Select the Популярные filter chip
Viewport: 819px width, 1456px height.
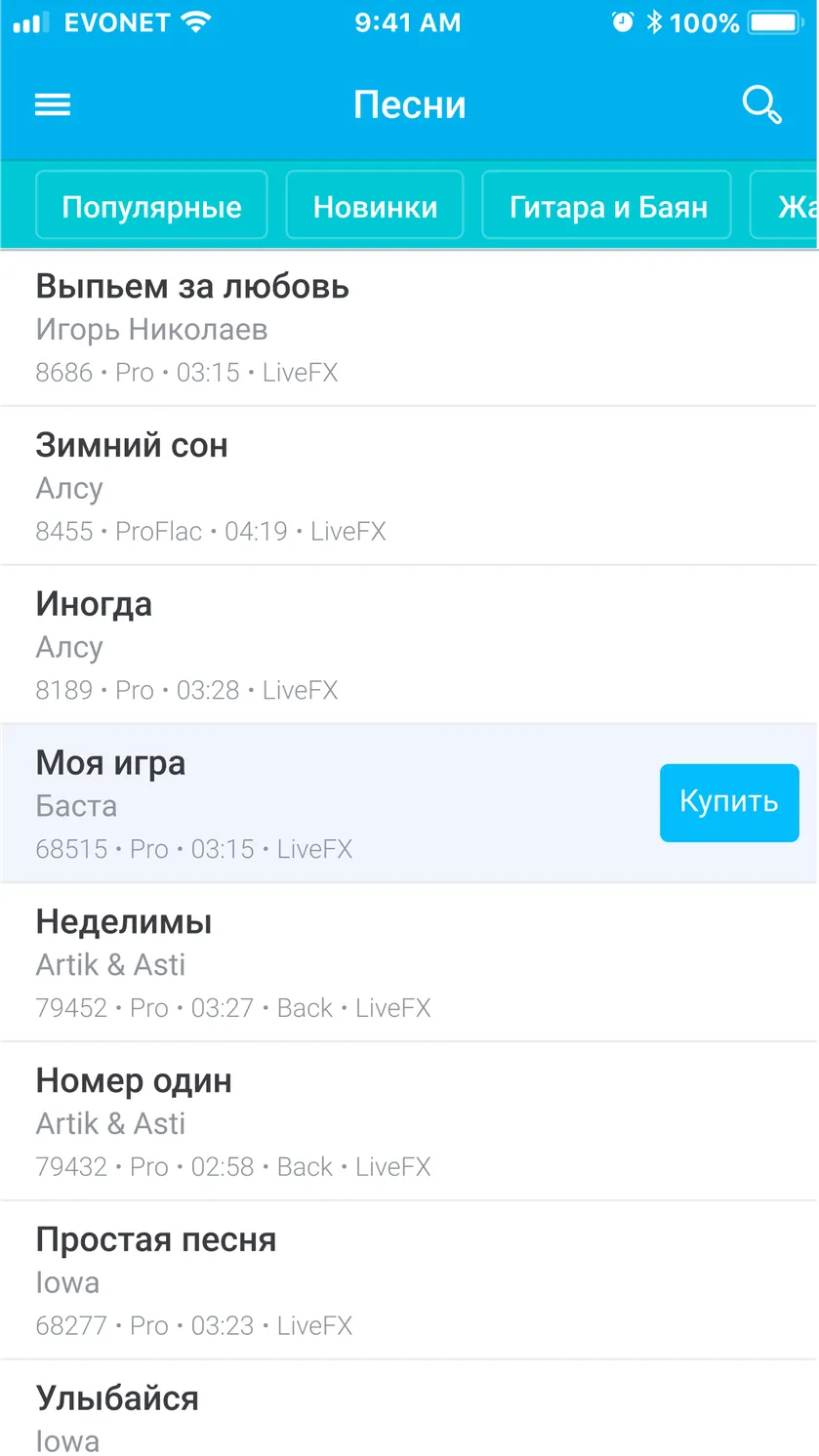[x=151, y=205]
